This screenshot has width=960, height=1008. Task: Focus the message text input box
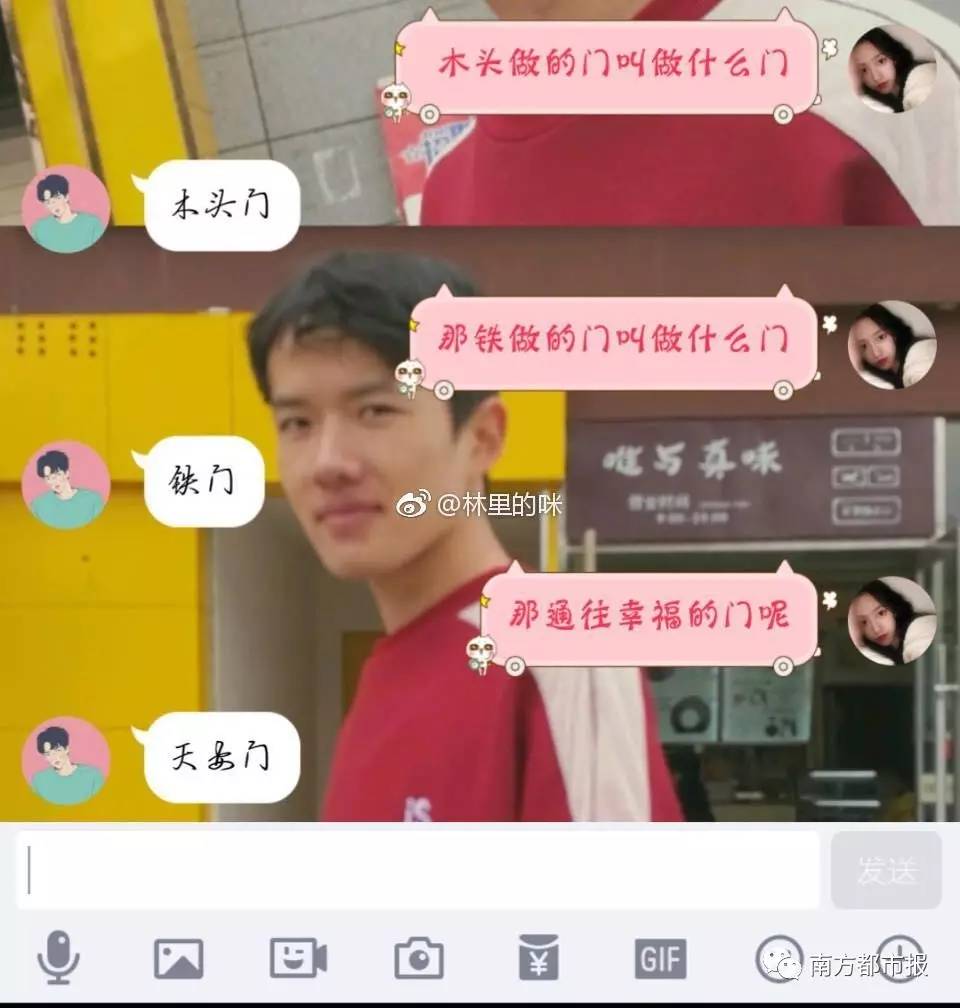click(418, 870)
